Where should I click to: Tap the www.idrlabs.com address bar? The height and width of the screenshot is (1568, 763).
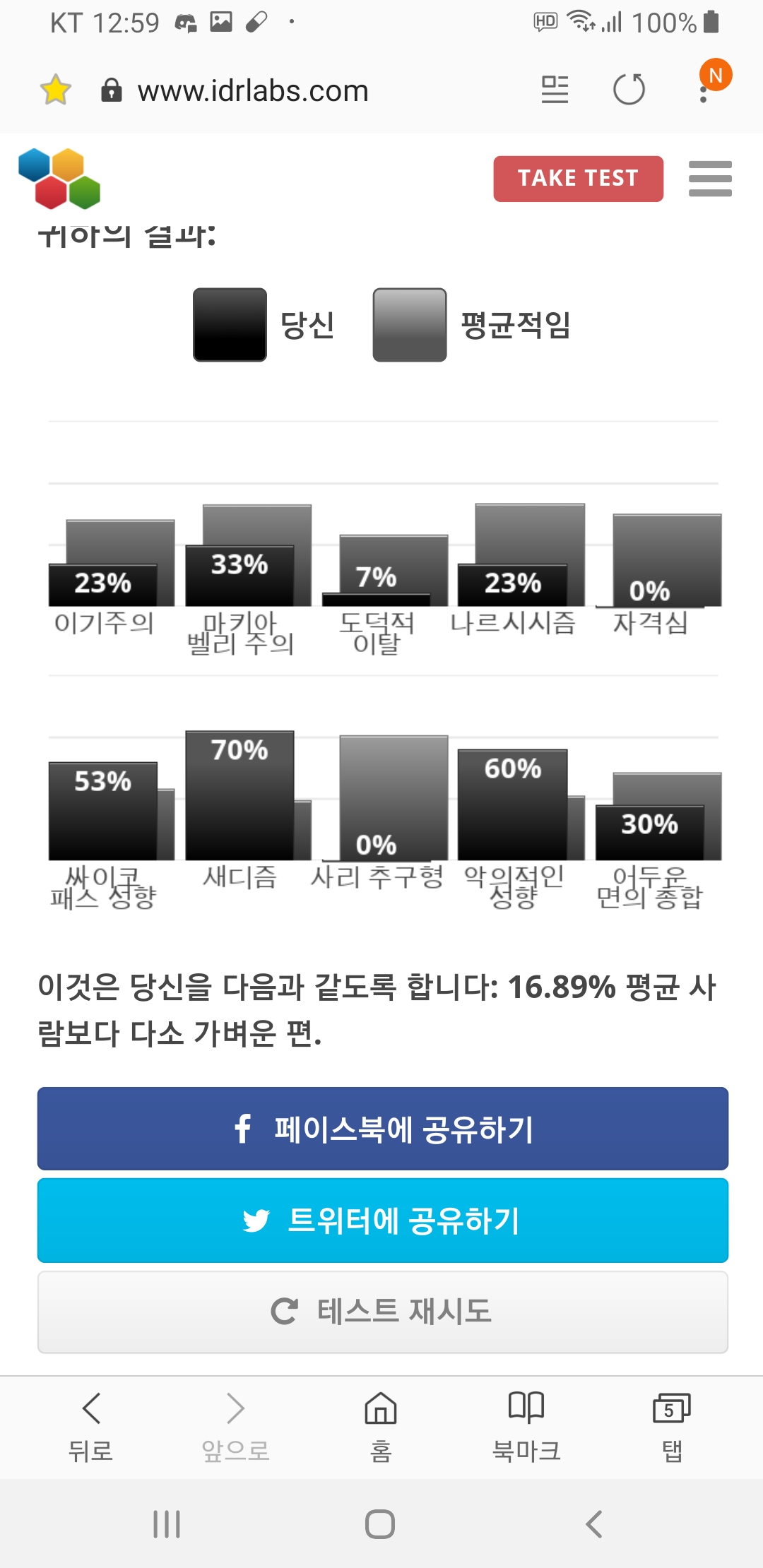(253, 91)
